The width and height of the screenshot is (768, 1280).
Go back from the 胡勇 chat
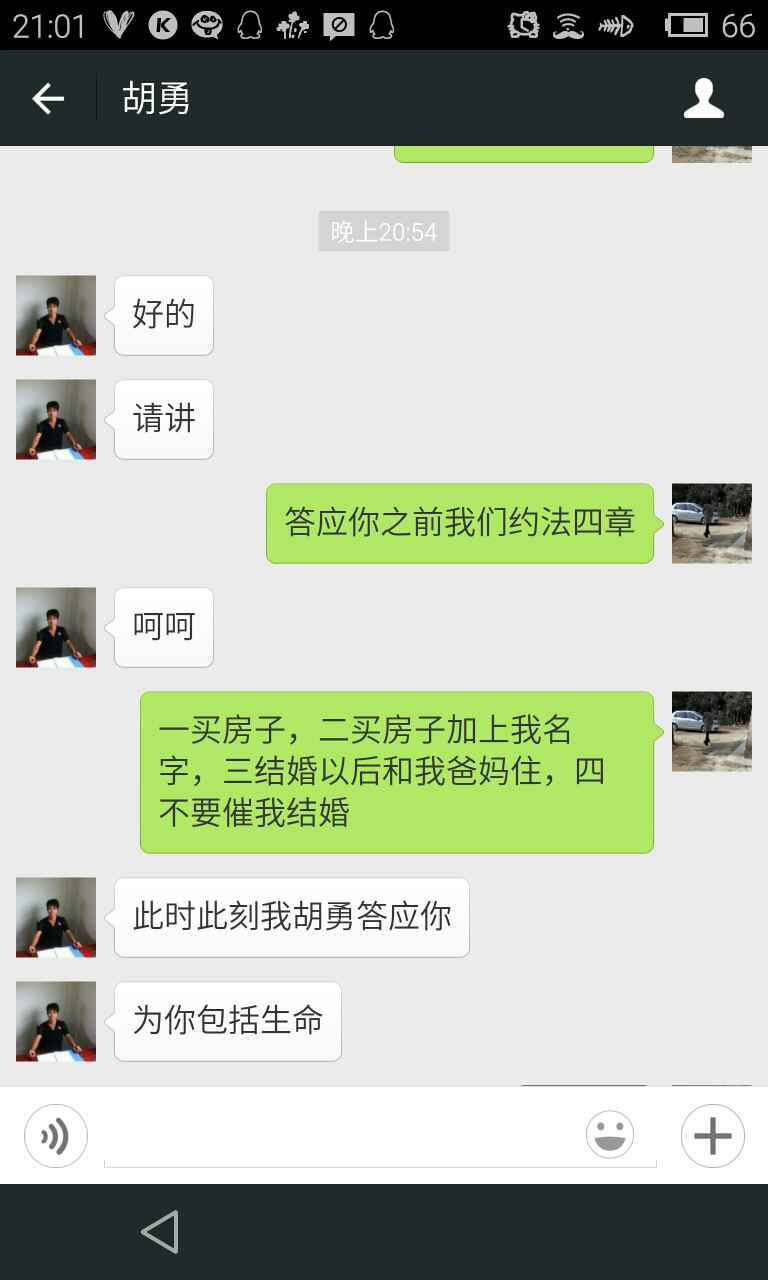(x=47, y=98)
